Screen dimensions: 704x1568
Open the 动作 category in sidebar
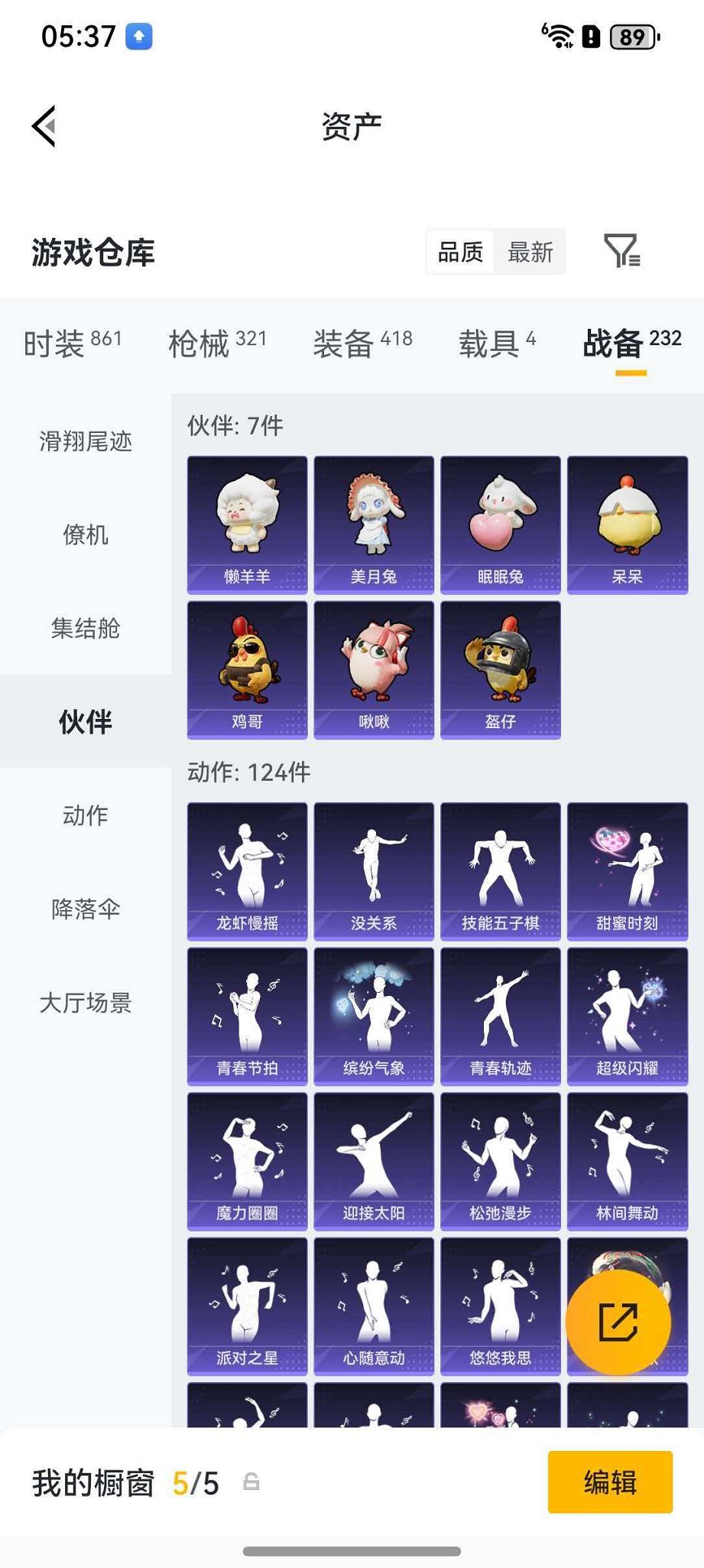[85, 815]
